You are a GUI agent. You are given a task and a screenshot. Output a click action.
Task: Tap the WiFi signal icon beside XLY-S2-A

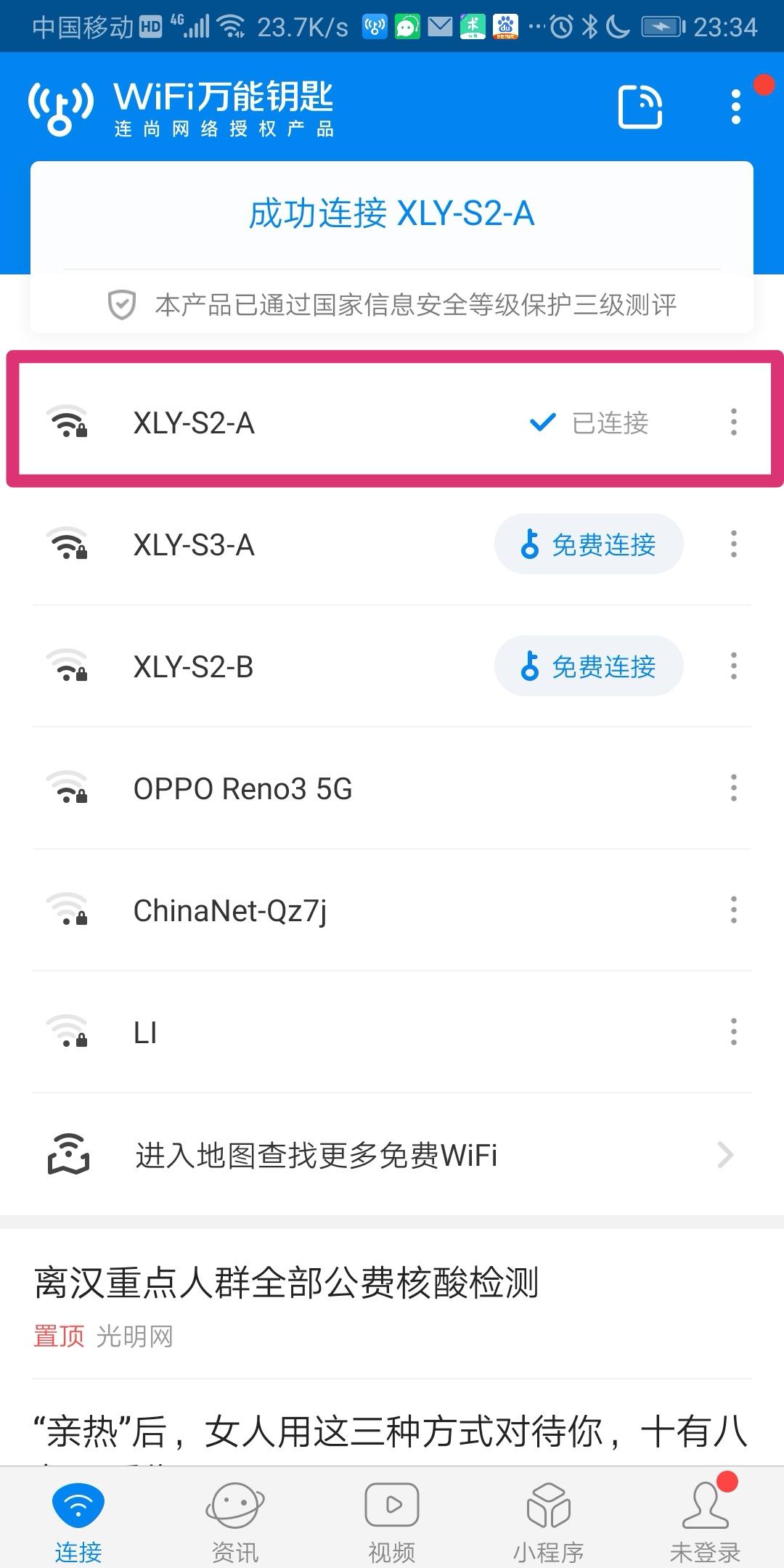tap(69, 422)
